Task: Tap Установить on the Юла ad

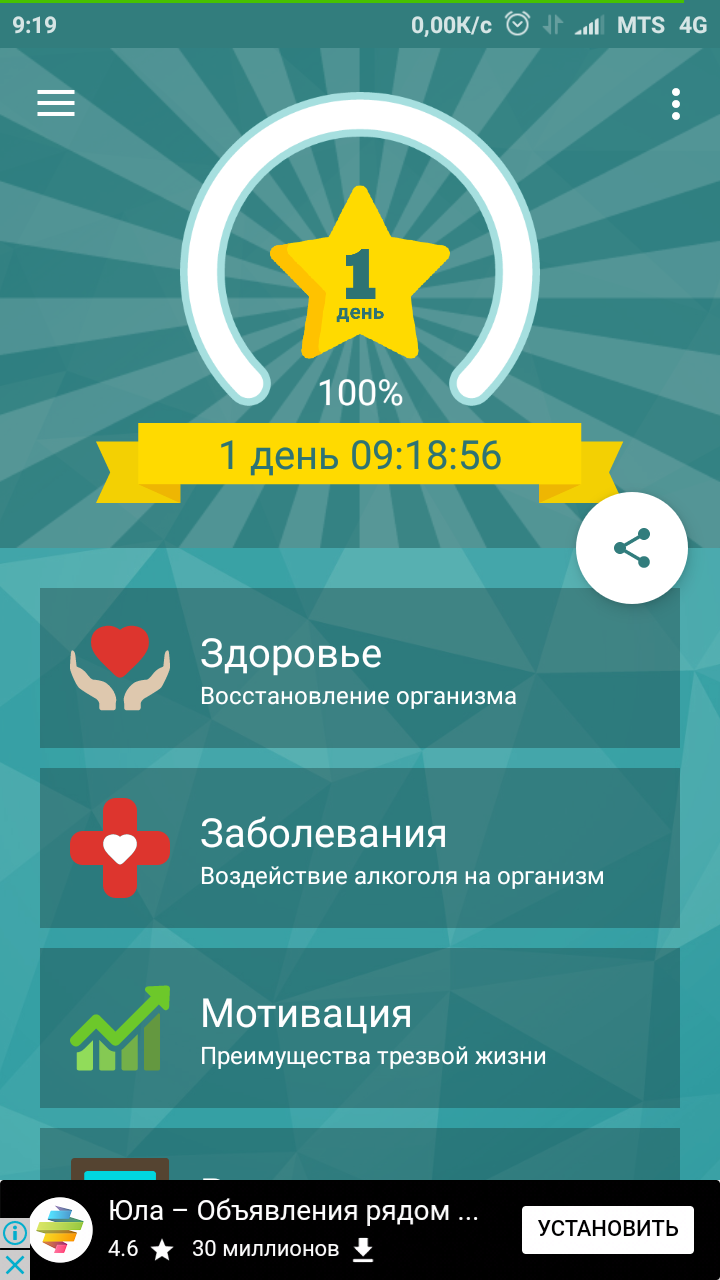Action: pos(607,1229)
